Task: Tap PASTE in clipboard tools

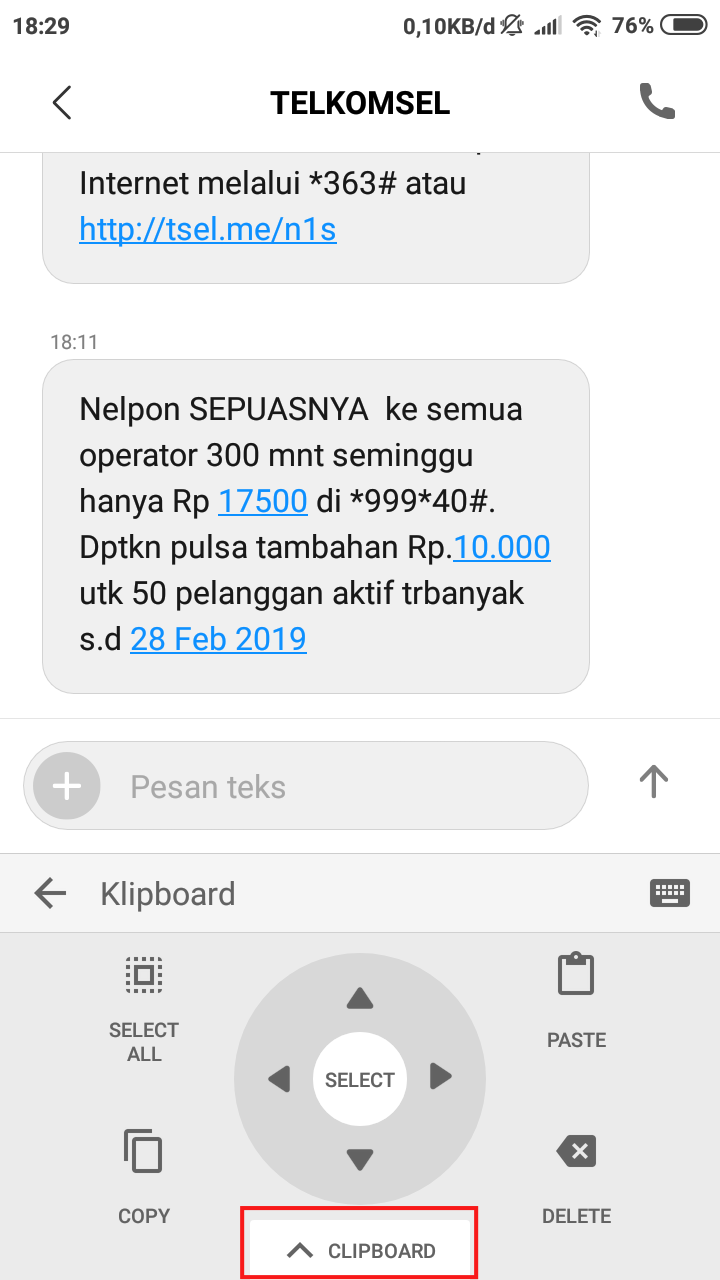Action: coord(576,1000)
